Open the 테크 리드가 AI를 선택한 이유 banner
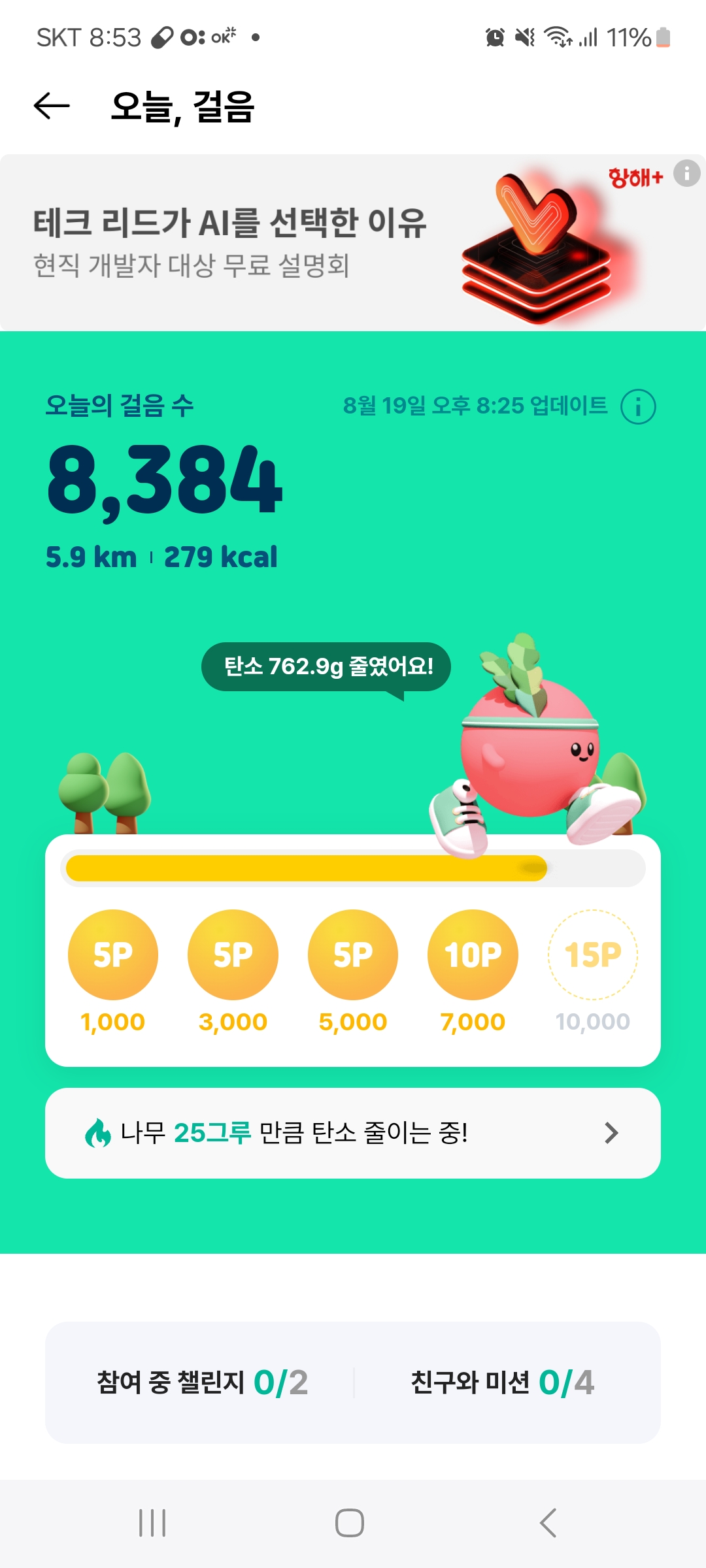The width and height of the screenshot is (706, 1568). 261,243
